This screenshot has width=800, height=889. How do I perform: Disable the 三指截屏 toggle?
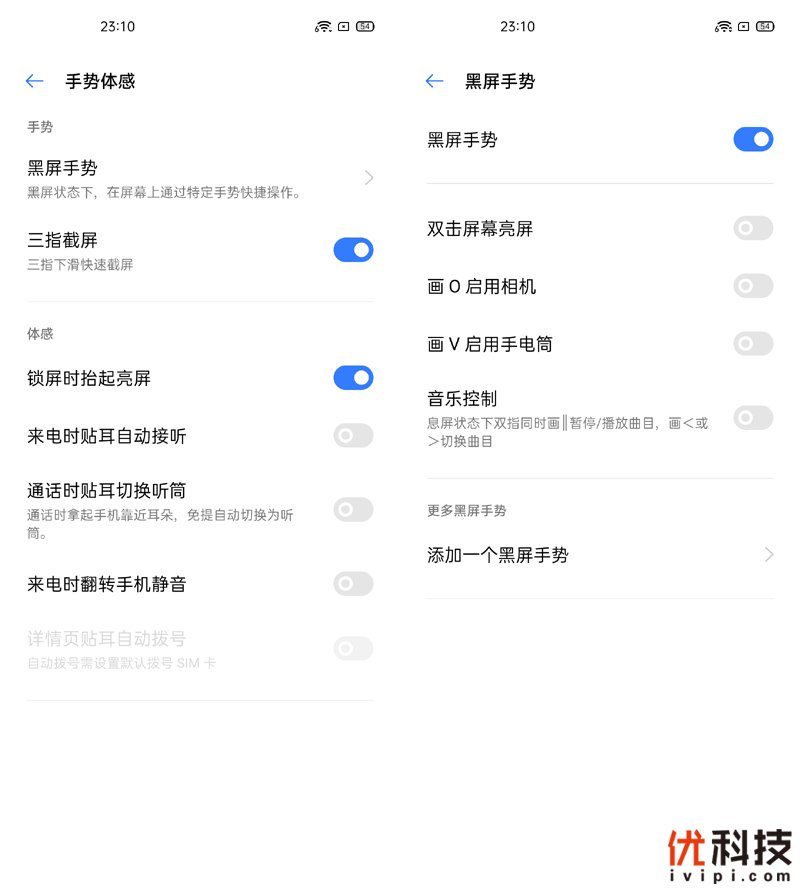point(353,249)
